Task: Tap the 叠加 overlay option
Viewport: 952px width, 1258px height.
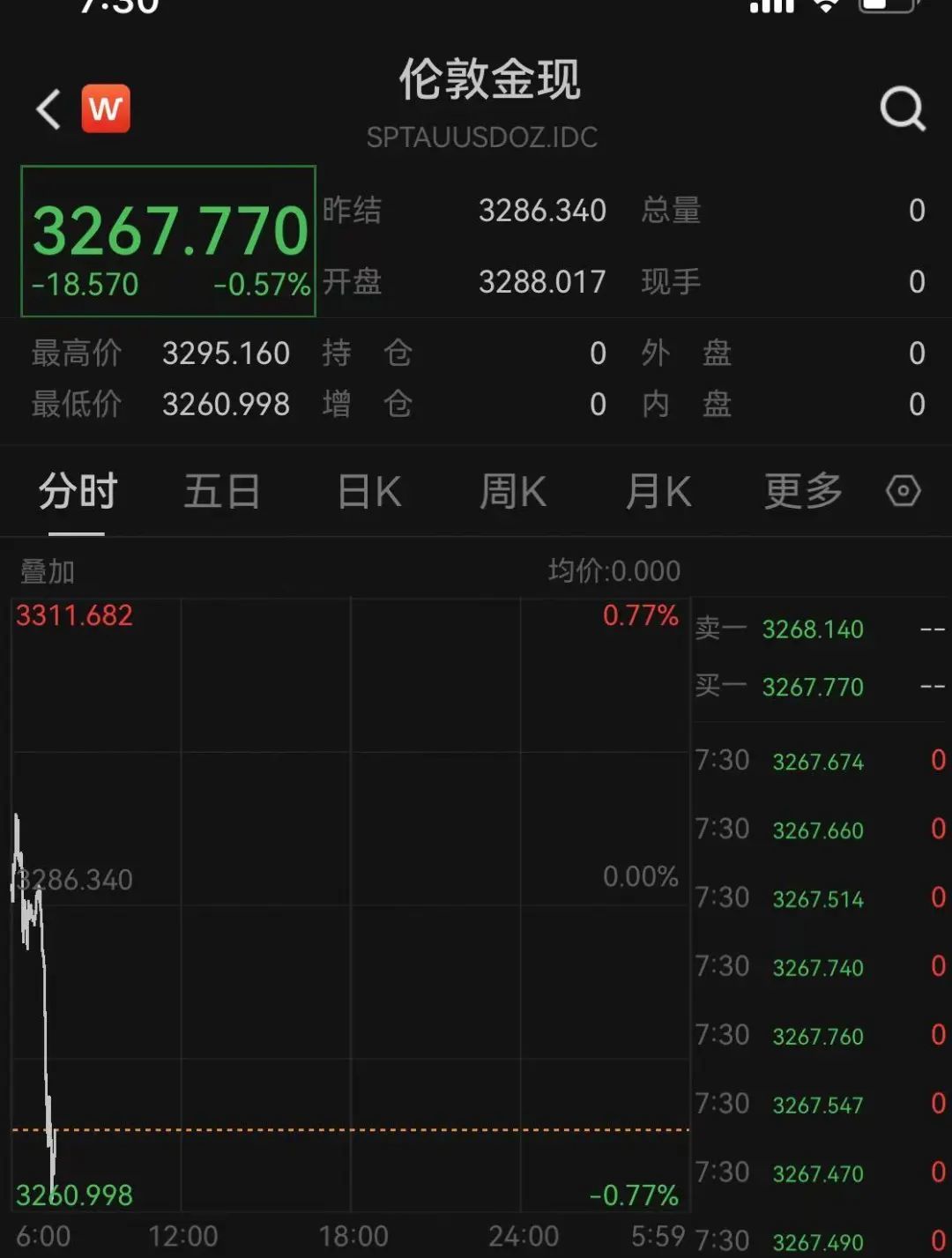Action: (x=48, y=571)
